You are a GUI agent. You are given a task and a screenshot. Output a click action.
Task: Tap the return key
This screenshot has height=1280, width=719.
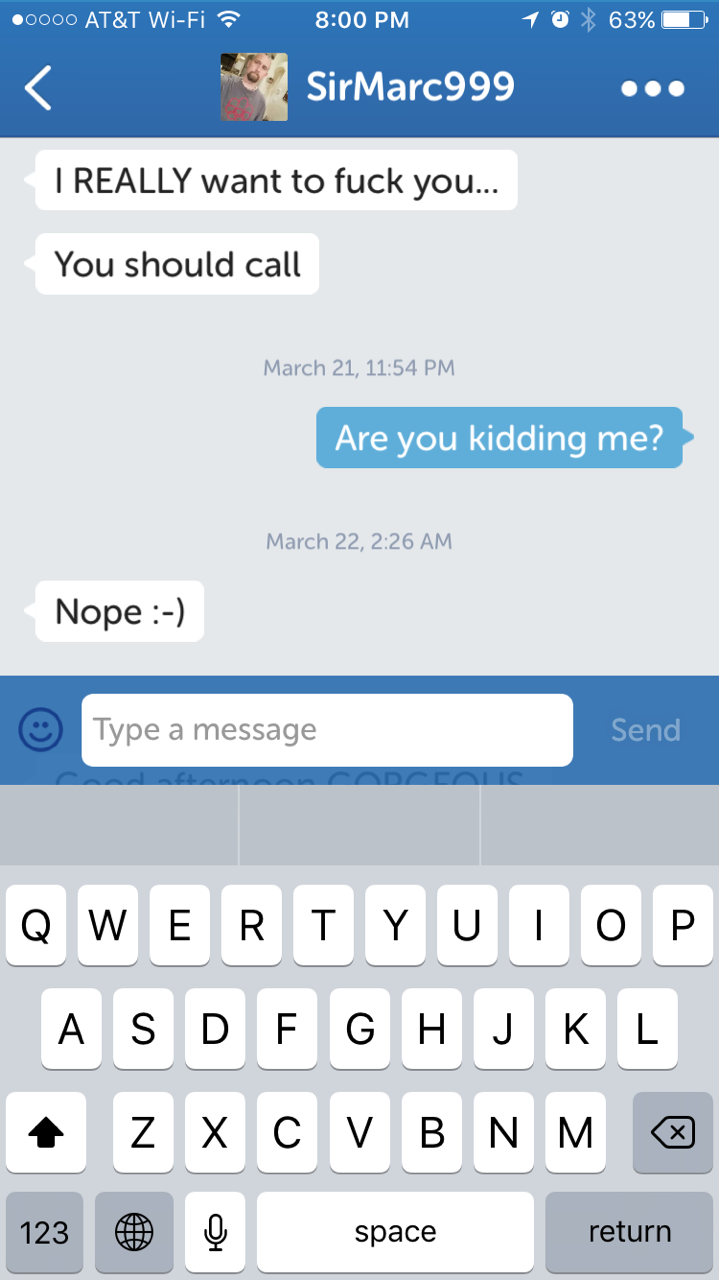coord(629,1231)
